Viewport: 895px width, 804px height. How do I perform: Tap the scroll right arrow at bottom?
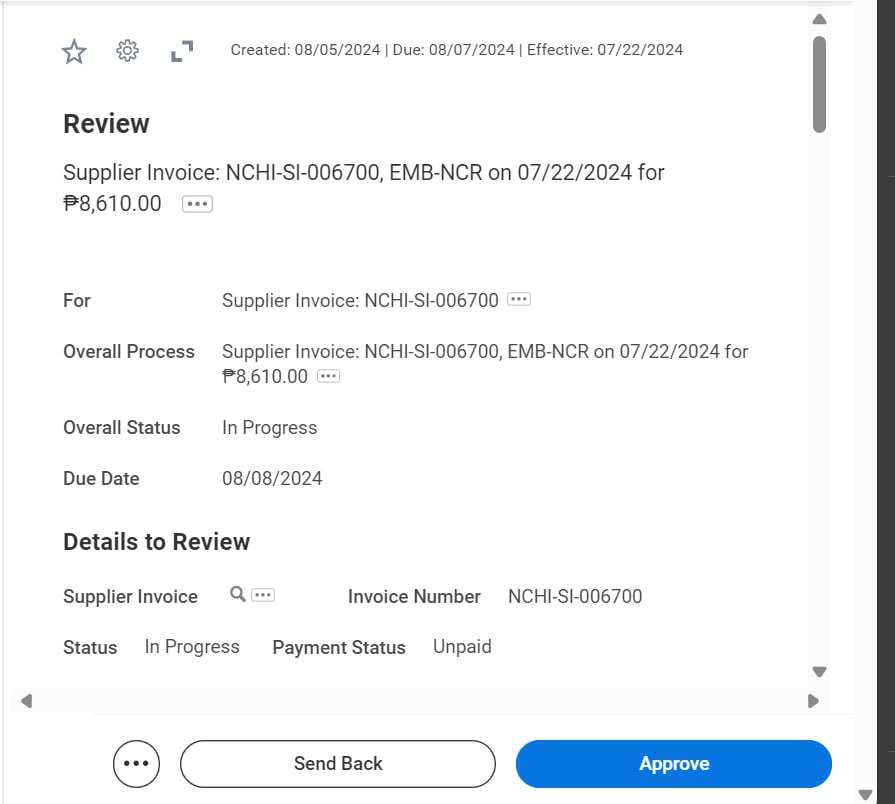tap(813, 701)
